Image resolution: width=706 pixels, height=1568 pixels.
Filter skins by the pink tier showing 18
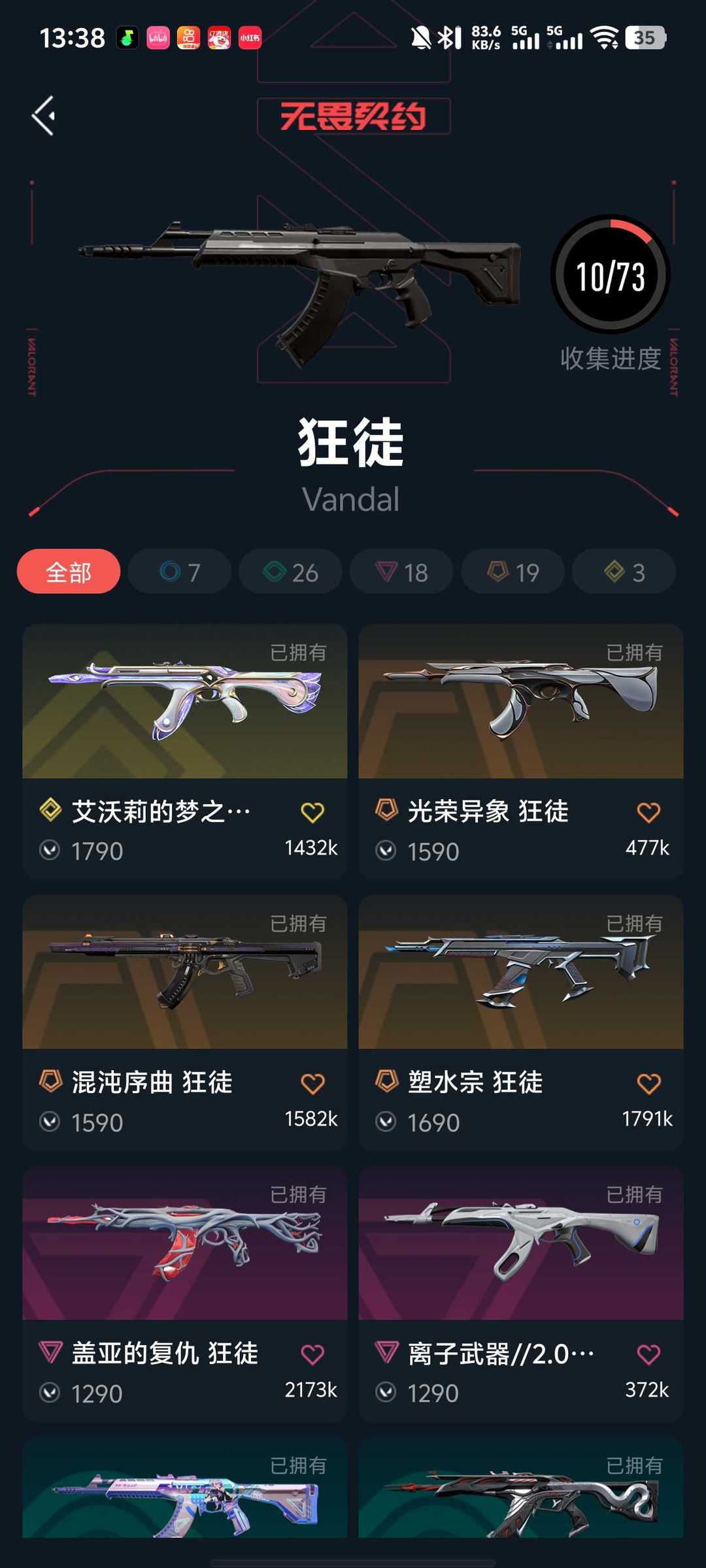point(402,572)
